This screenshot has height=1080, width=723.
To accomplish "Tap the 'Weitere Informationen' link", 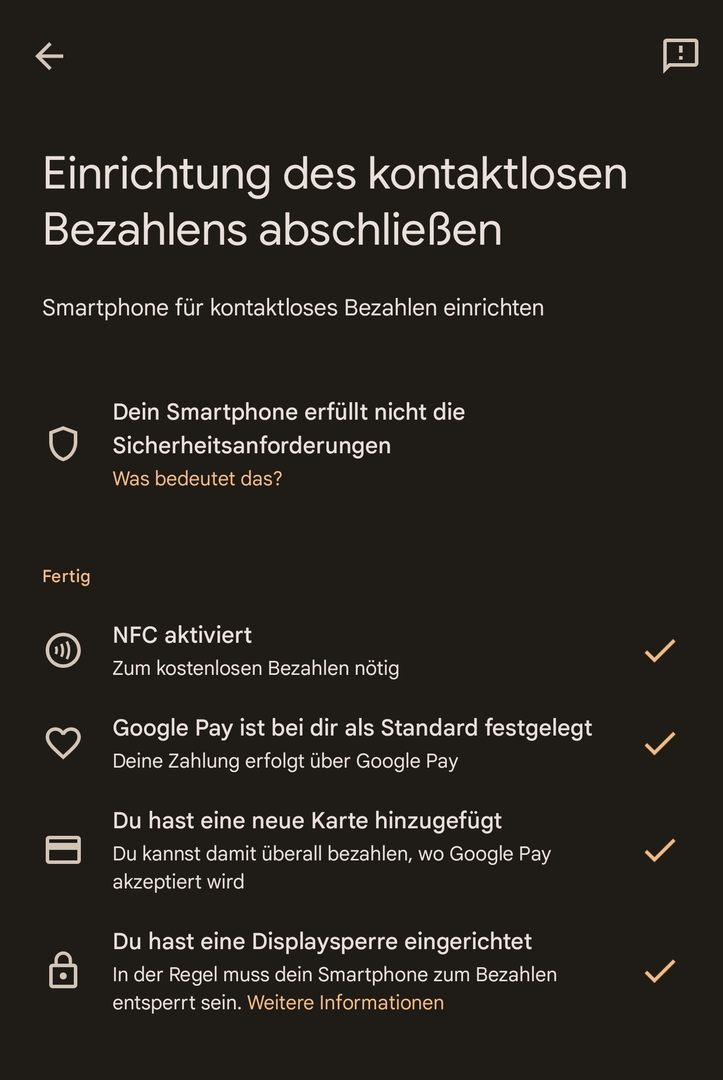I will [345, 1003].
